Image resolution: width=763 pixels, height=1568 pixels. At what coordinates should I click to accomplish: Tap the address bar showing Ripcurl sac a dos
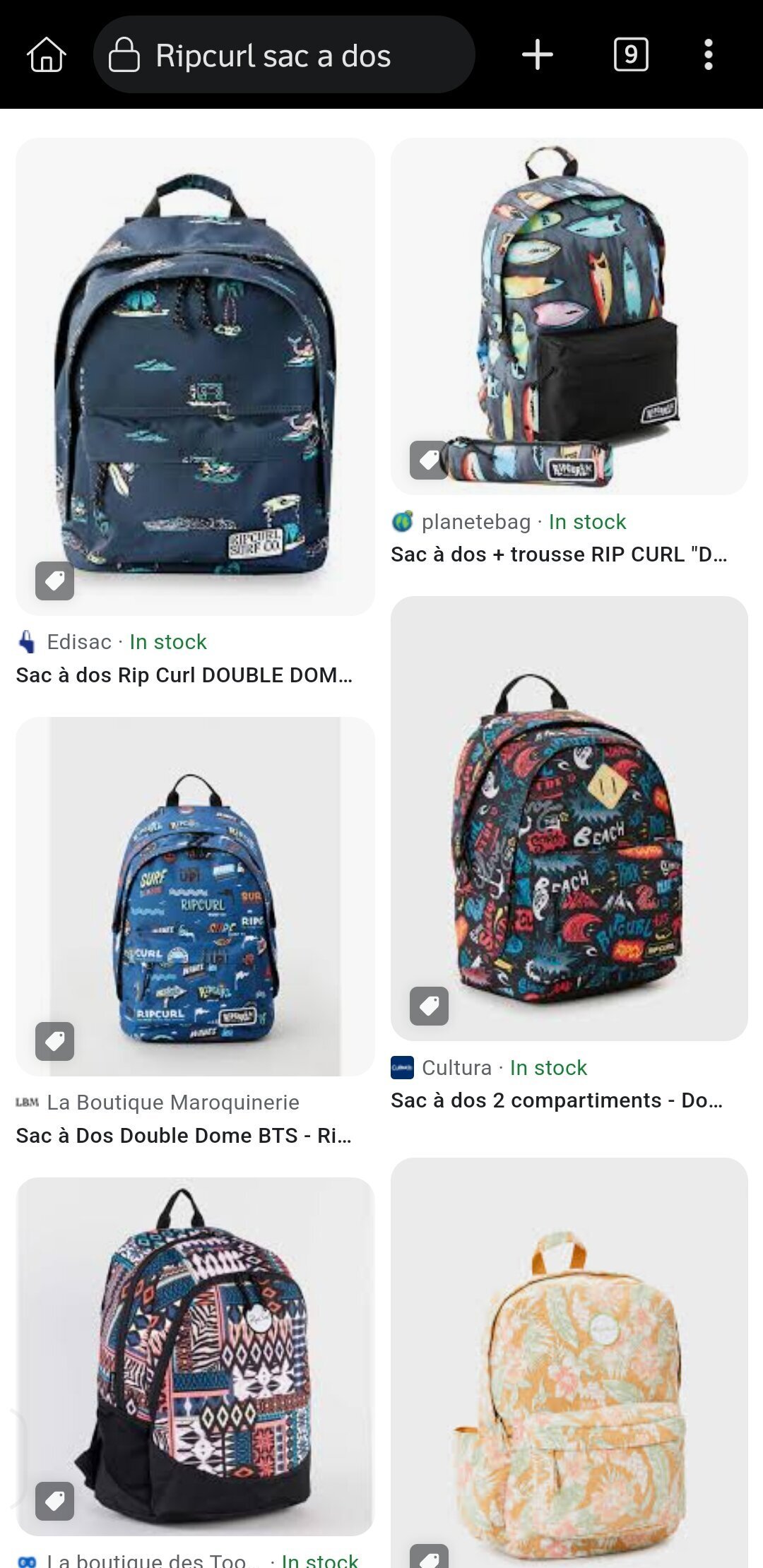pos(284,55)
